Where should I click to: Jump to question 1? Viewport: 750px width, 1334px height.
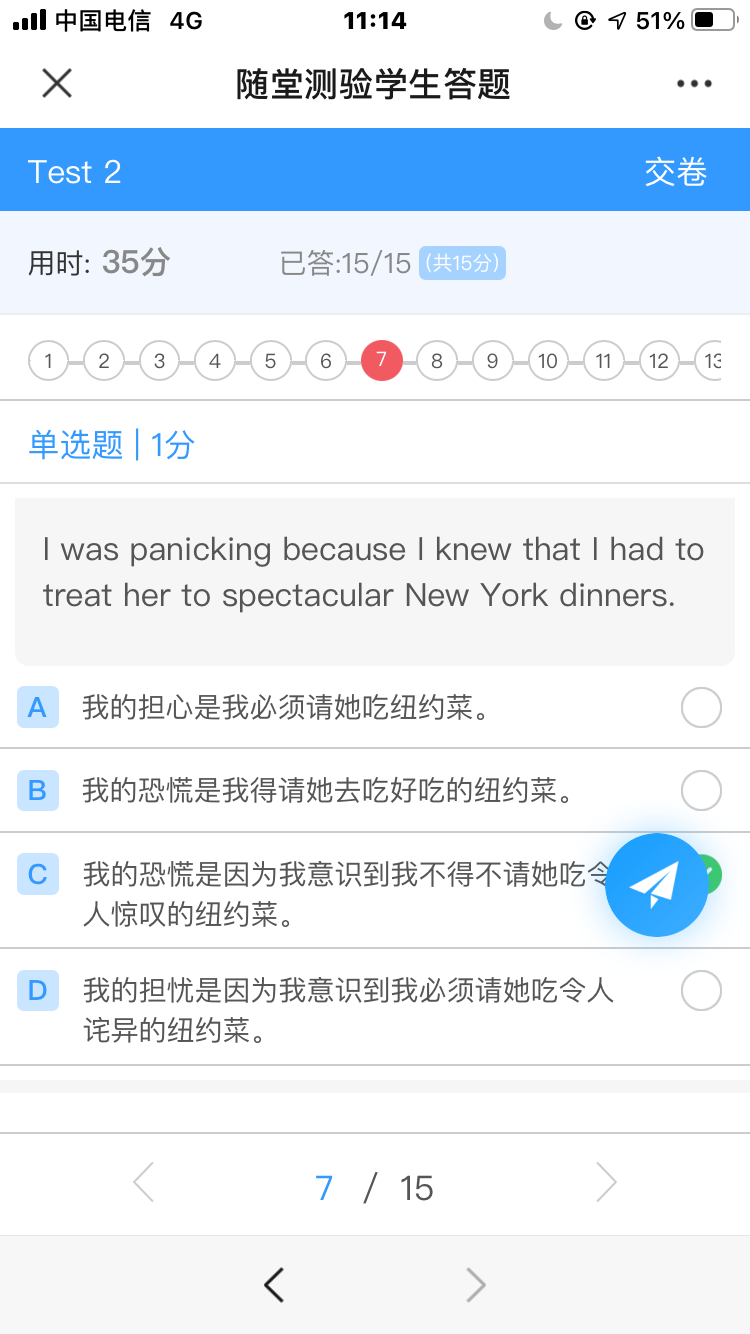point(49,360)
